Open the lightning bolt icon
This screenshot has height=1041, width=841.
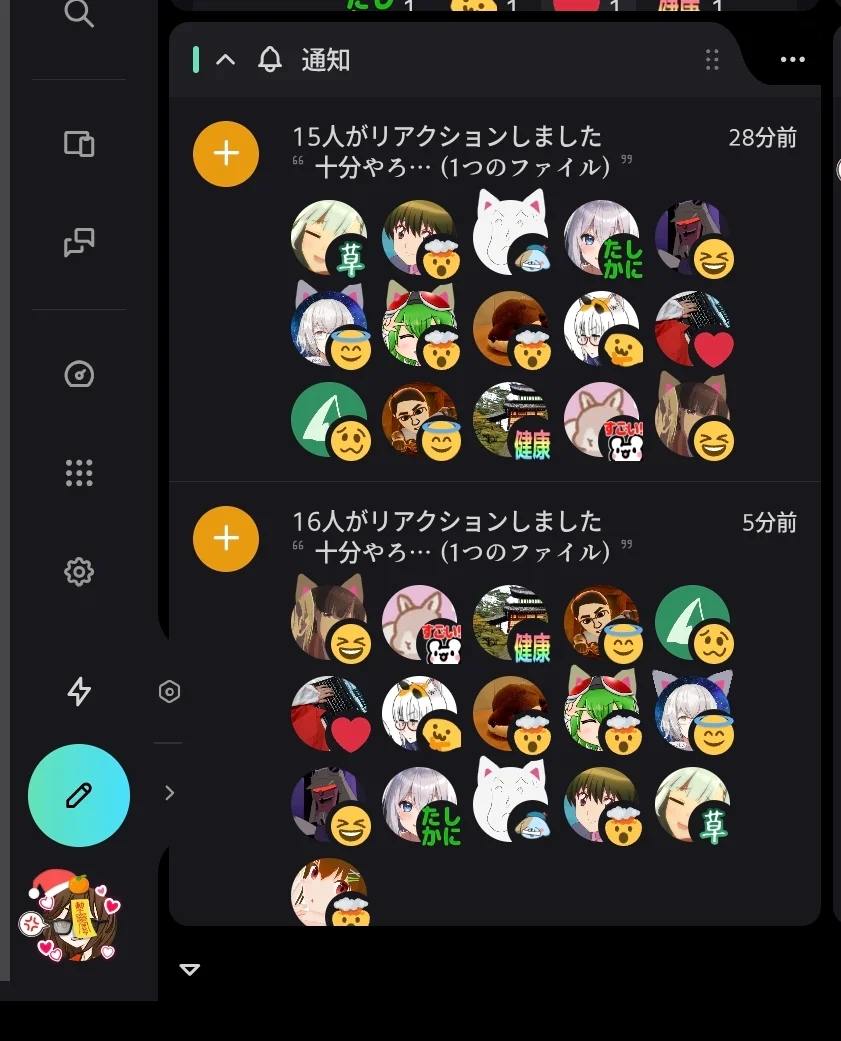(79, 691)
